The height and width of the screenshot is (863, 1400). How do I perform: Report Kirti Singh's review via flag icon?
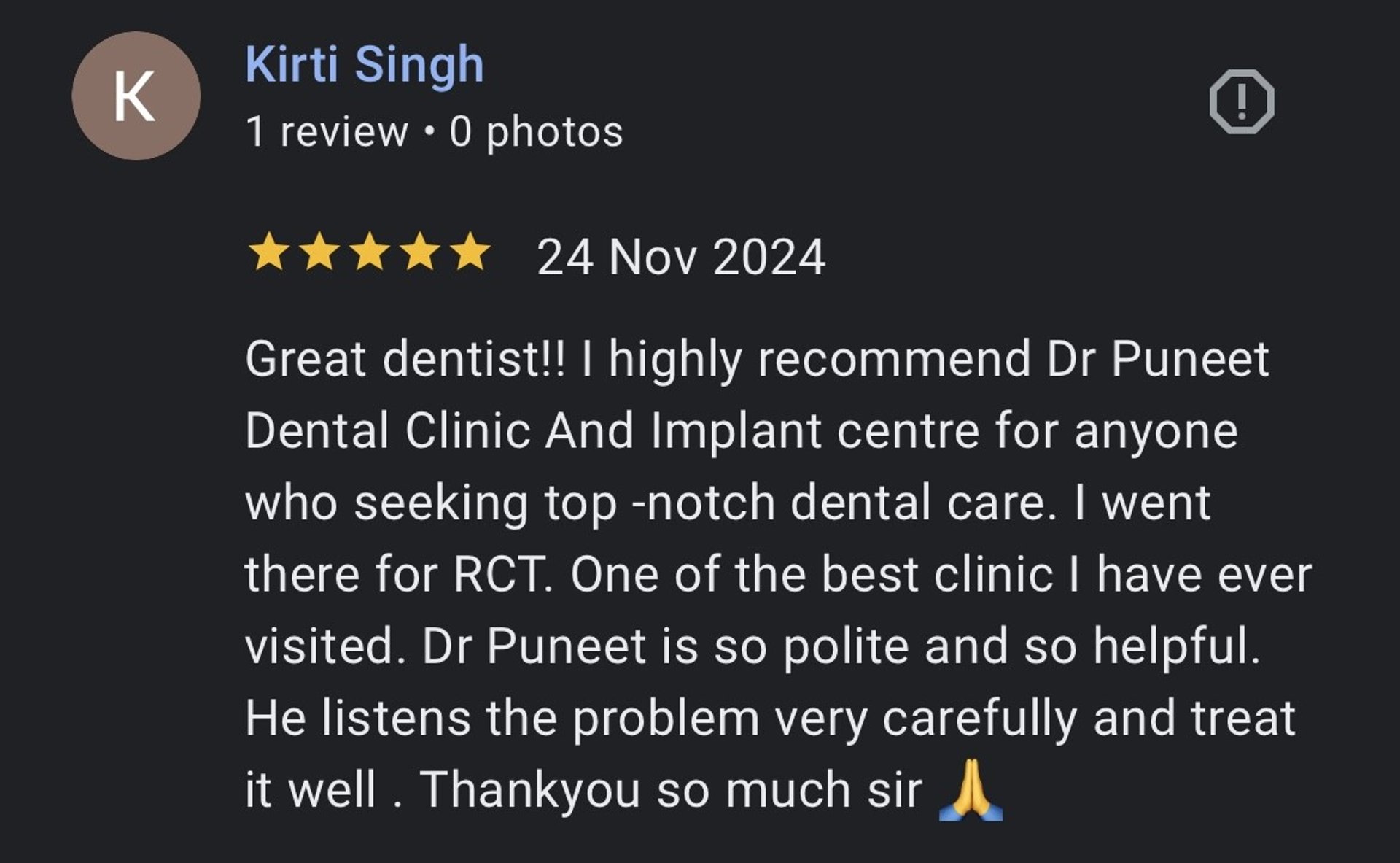pyautogui.click(x=1241, y=101)
